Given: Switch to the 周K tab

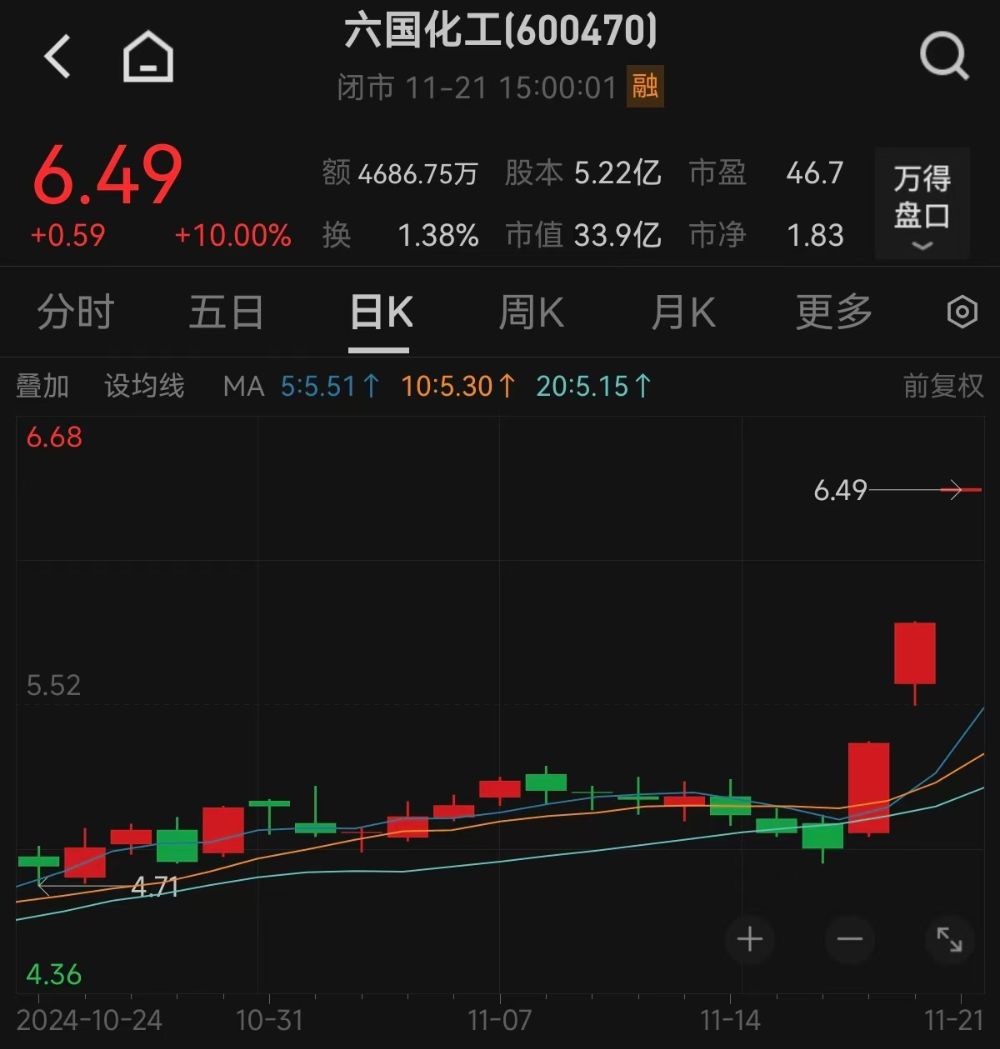Looking at the screenshot, I should pyautogui.click(x=531, y=313).
